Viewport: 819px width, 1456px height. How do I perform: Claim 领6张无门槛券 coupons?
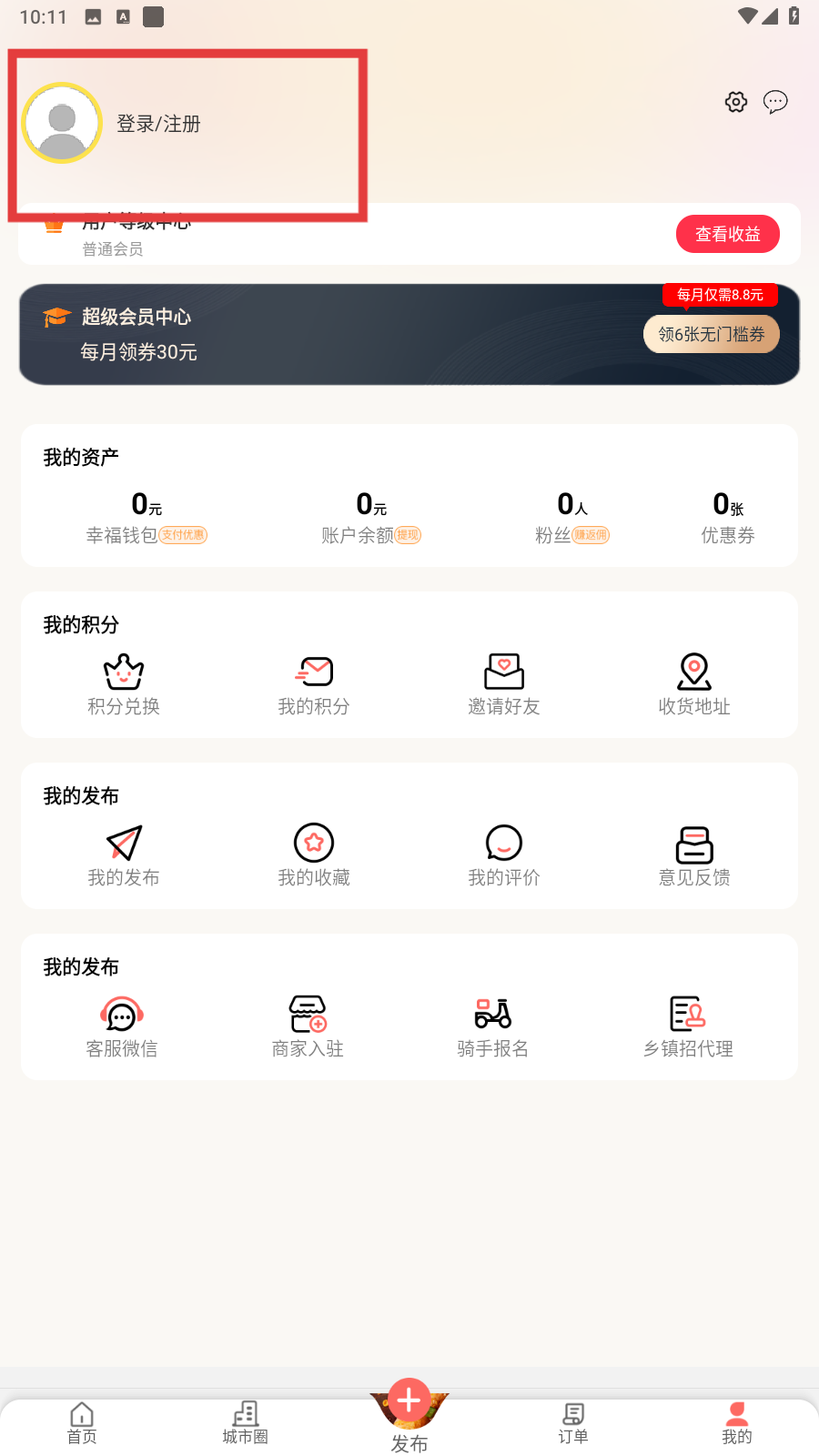[x=712, y=334]
